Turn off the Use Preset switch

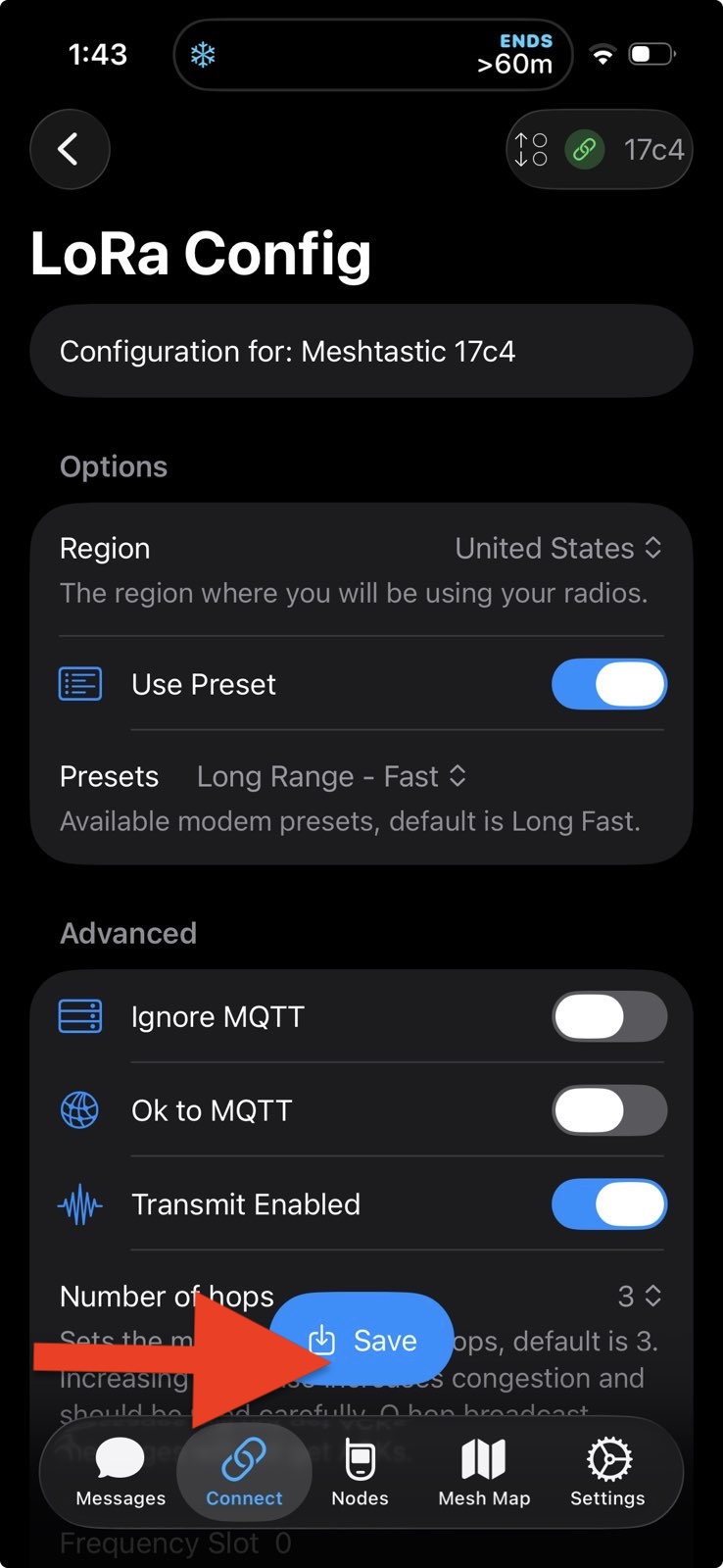tap(608, 684)
